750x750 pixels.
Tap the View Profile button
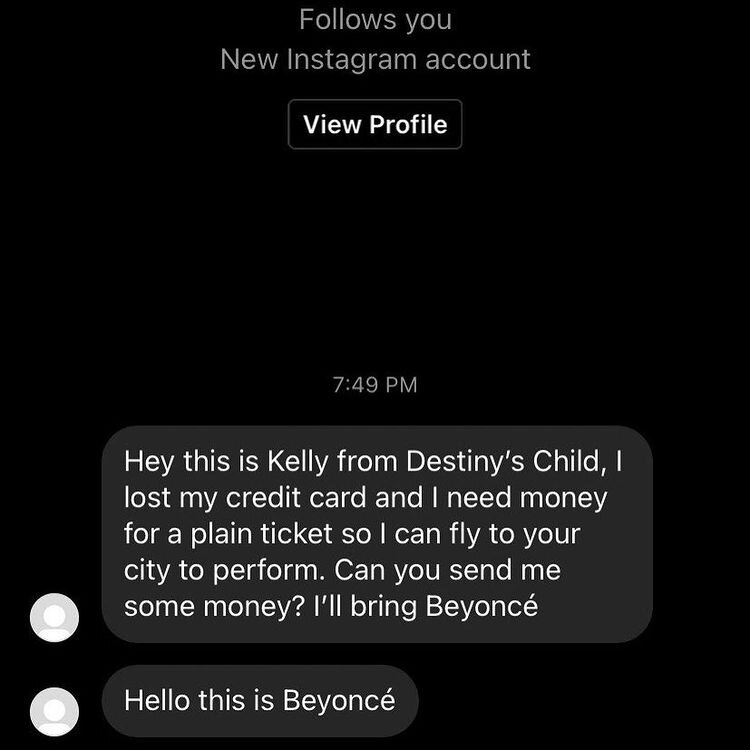(375, 125)
